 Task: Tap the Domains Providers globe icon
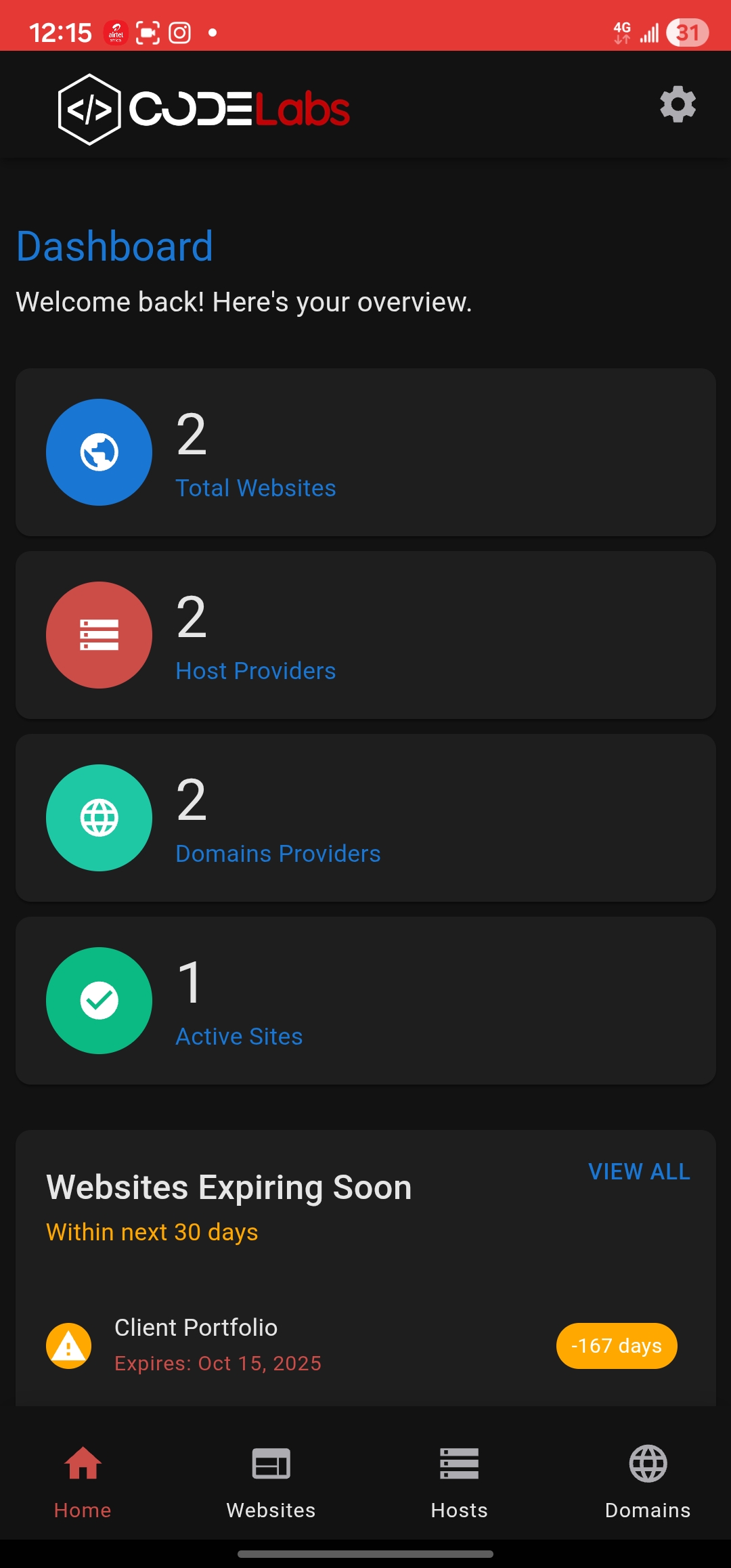click(x=99, y=818)
